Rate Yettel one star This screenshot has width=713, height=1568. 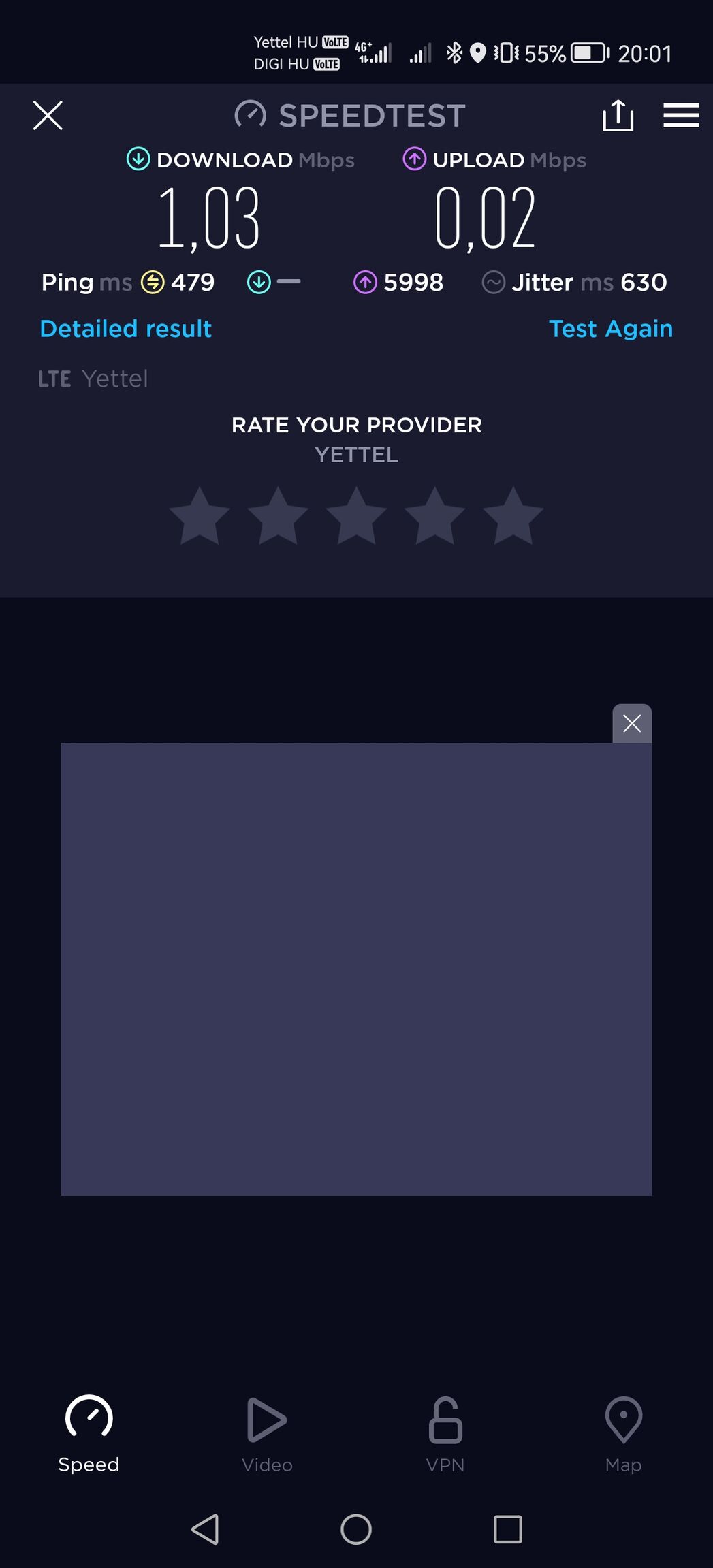point(200,516)
